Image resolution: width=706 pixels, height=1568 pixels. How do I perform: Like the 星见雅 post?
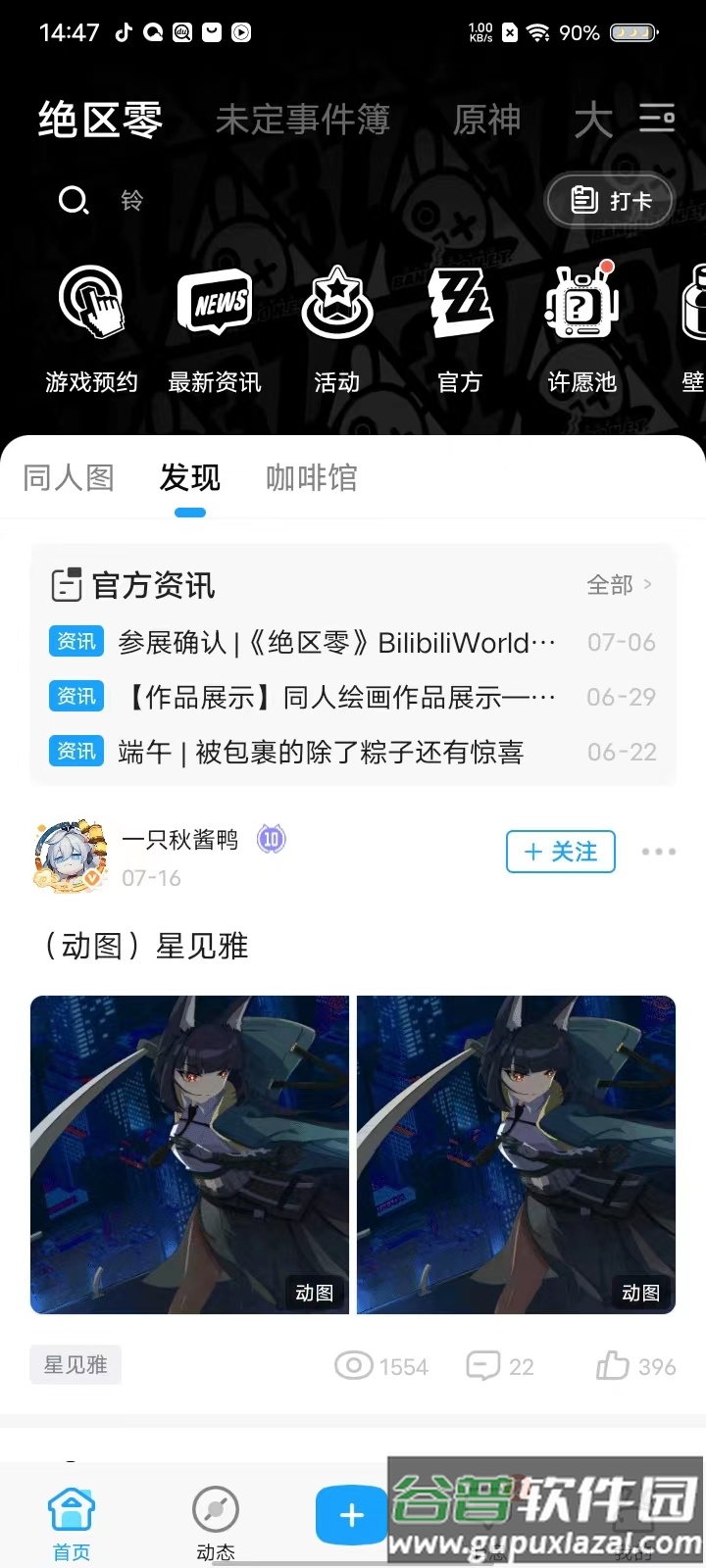[x=635, y=1366]
